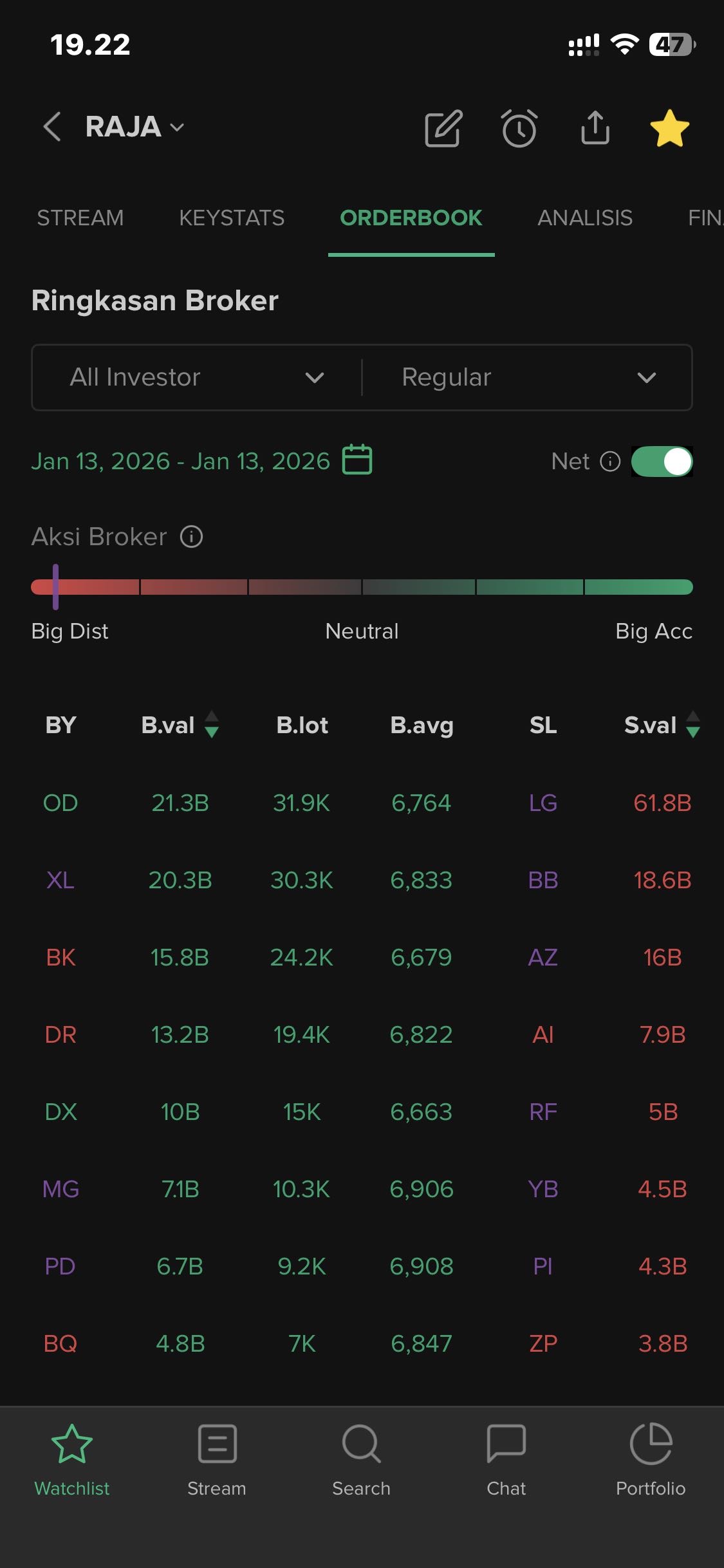Set a price alert with the alarm icon
This screenshot has height=1568, width=724.
pyautogui.click(x=519, y=128)
